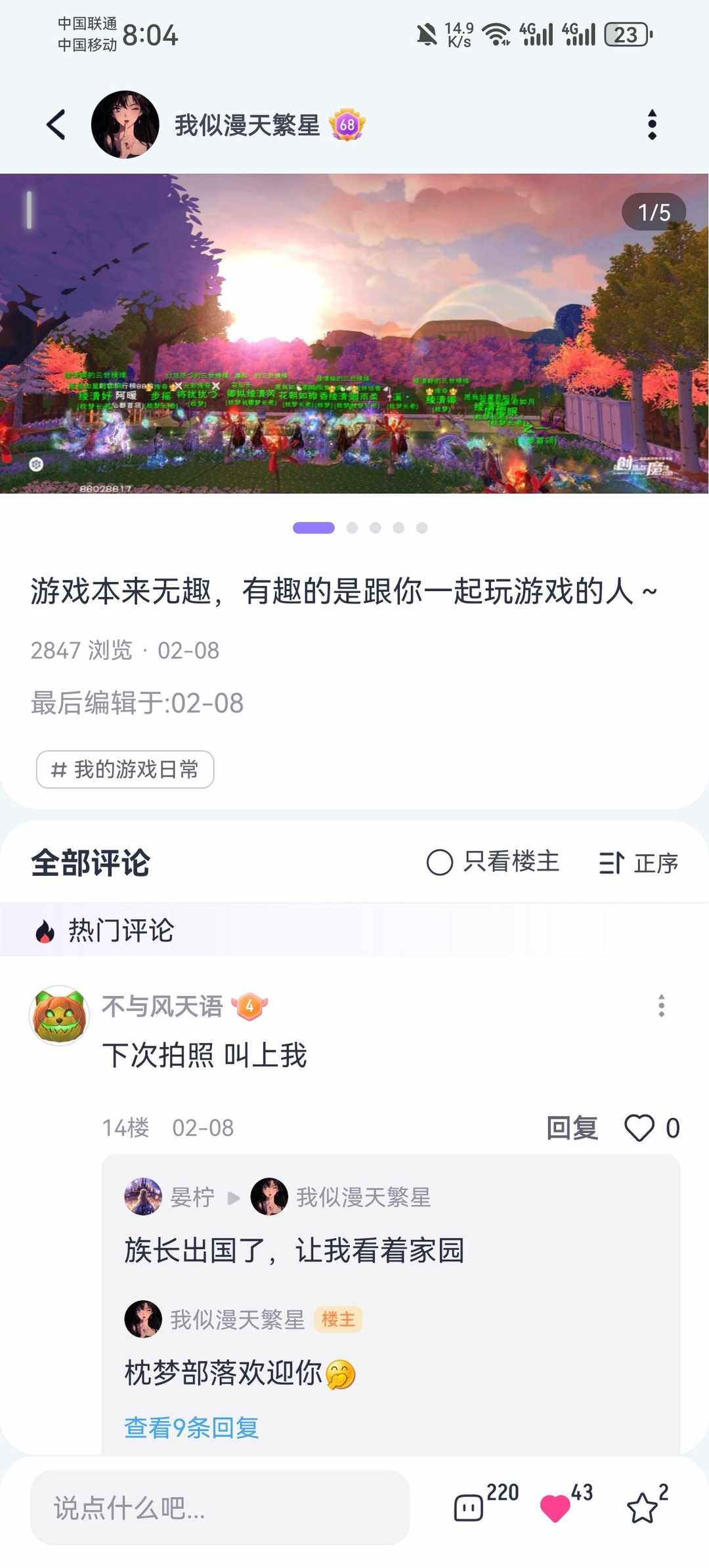Open the comments icon showing 220
The image size is (709, 1568).
coord(469,1507)
